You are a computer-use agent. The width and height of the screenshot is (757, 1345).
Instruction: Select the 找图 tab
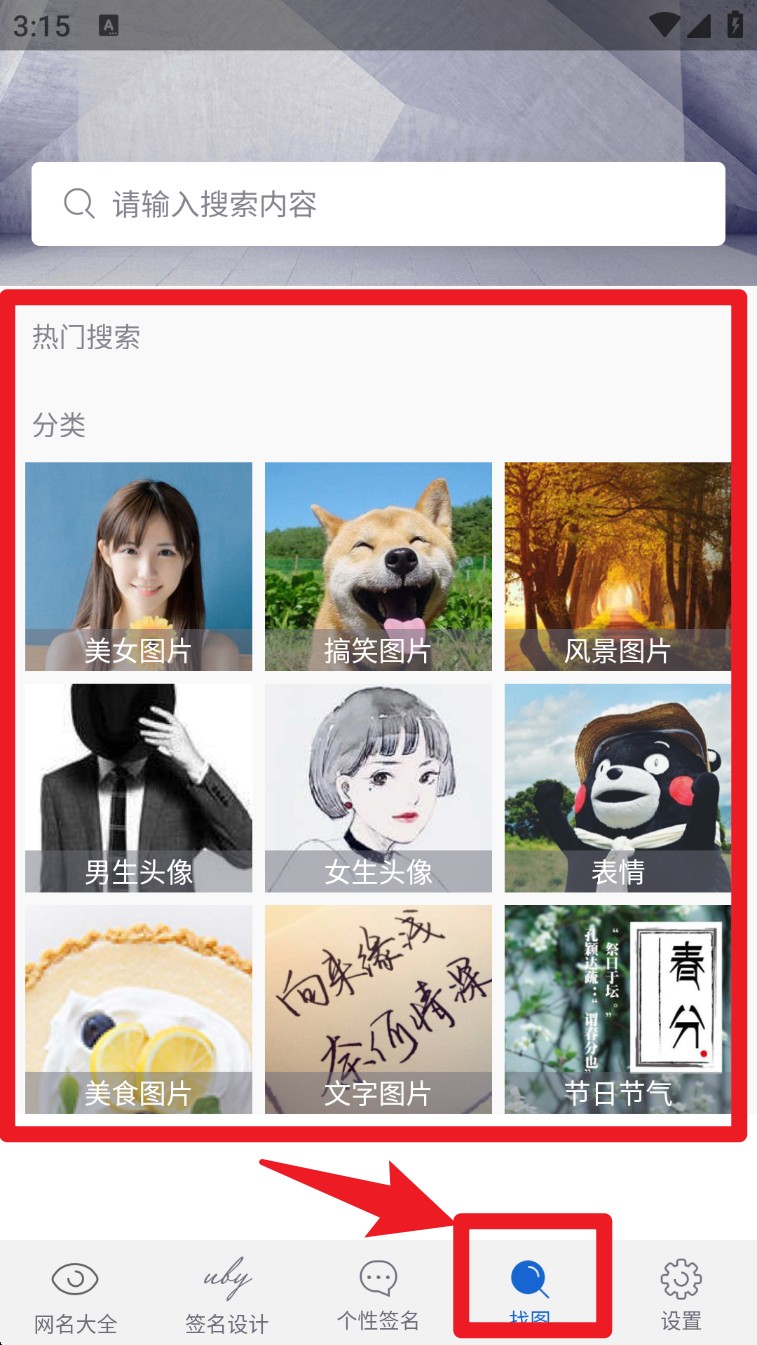point(530,1290)
